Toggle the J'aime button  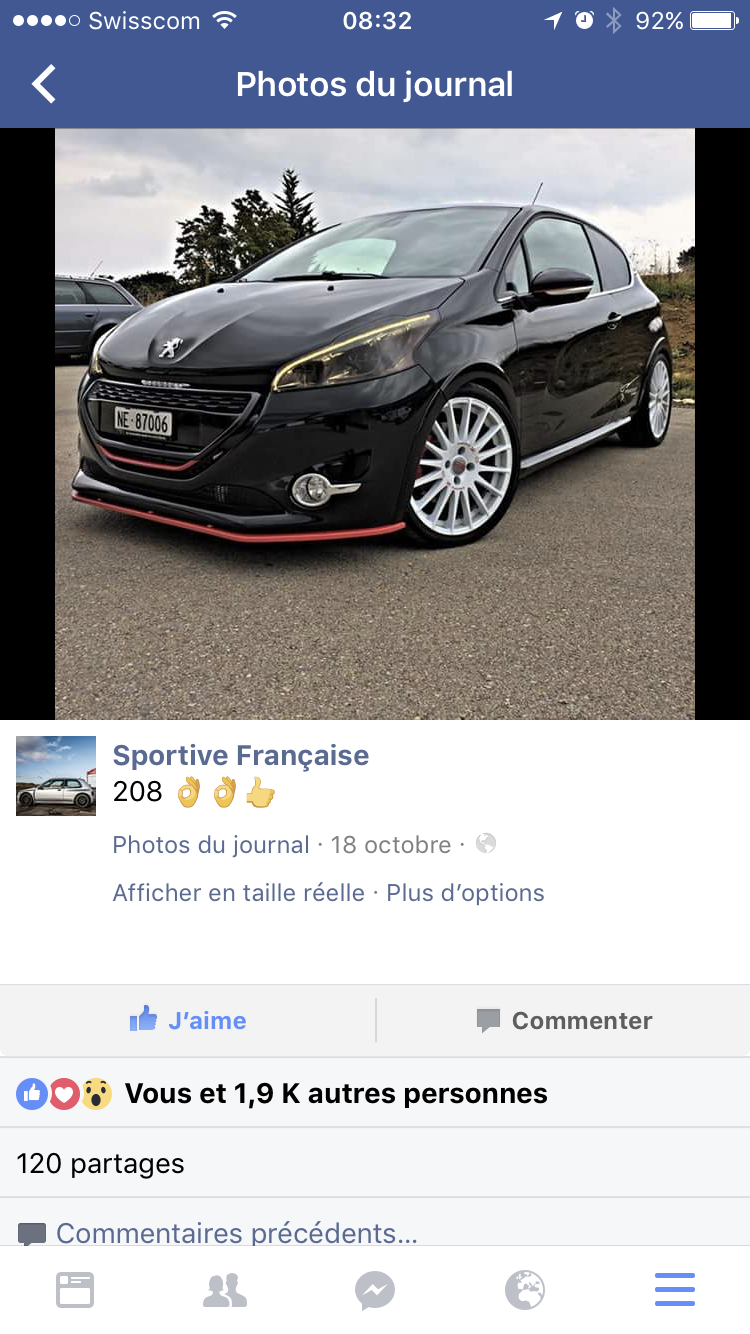188,1020
